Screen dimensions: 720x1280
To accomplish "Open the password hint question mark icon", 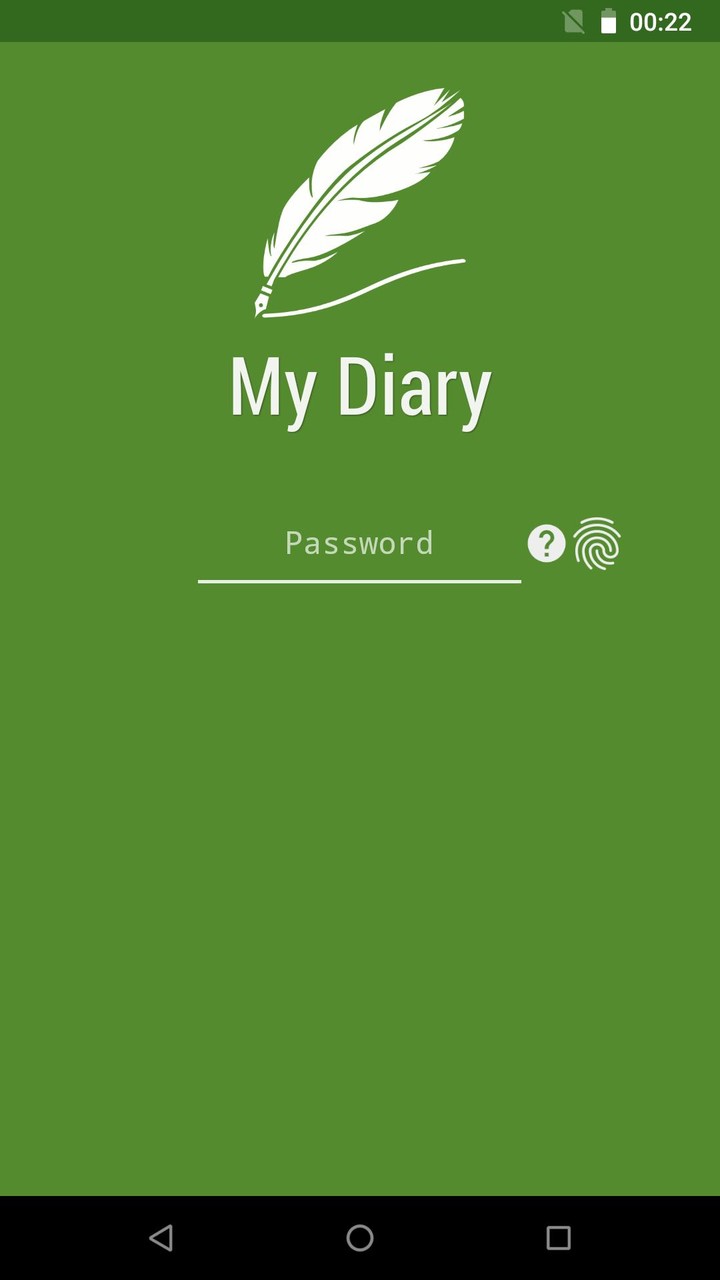I will (546, 543).
